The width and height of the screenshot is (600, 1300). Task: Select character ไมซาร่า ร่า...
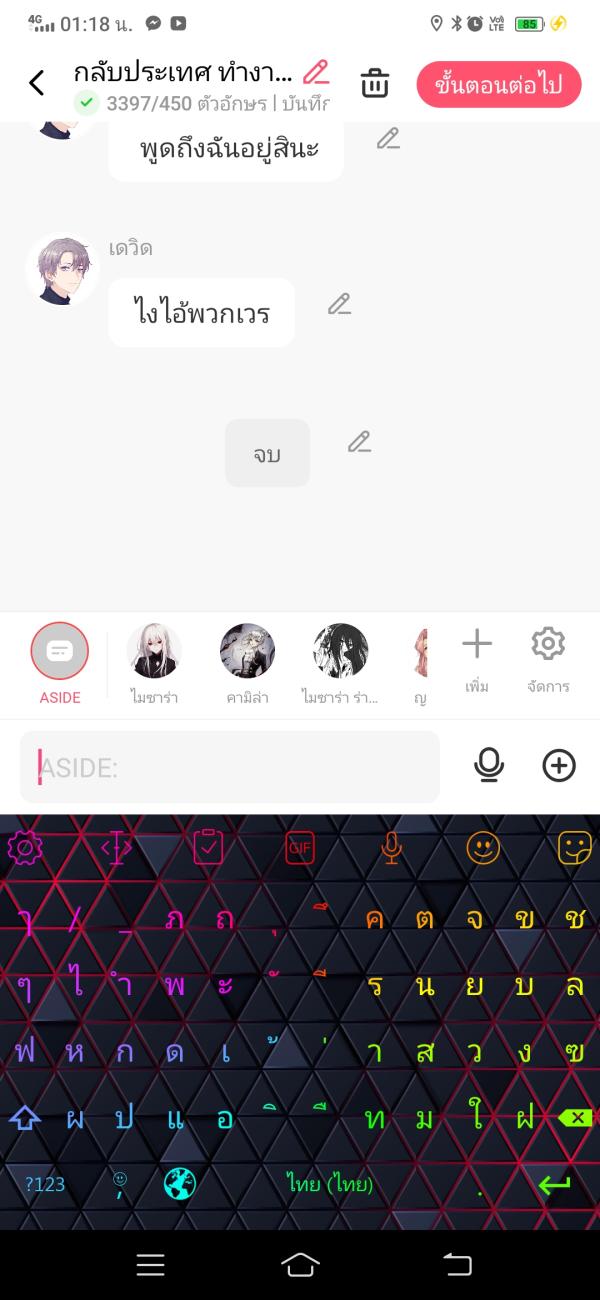pyautogui.click(x=340, y=652)
